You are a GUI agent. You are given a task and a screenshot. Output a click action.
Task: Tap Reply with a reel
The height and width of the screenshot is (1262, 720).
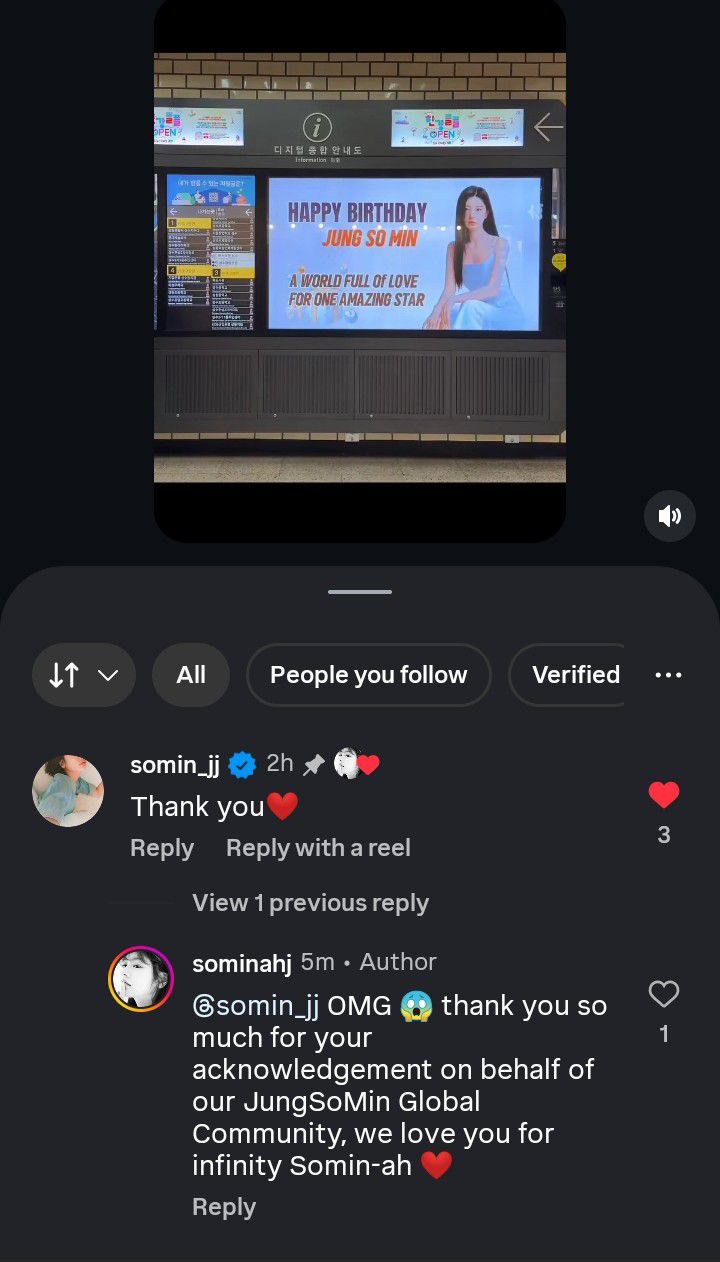point(317,847)
